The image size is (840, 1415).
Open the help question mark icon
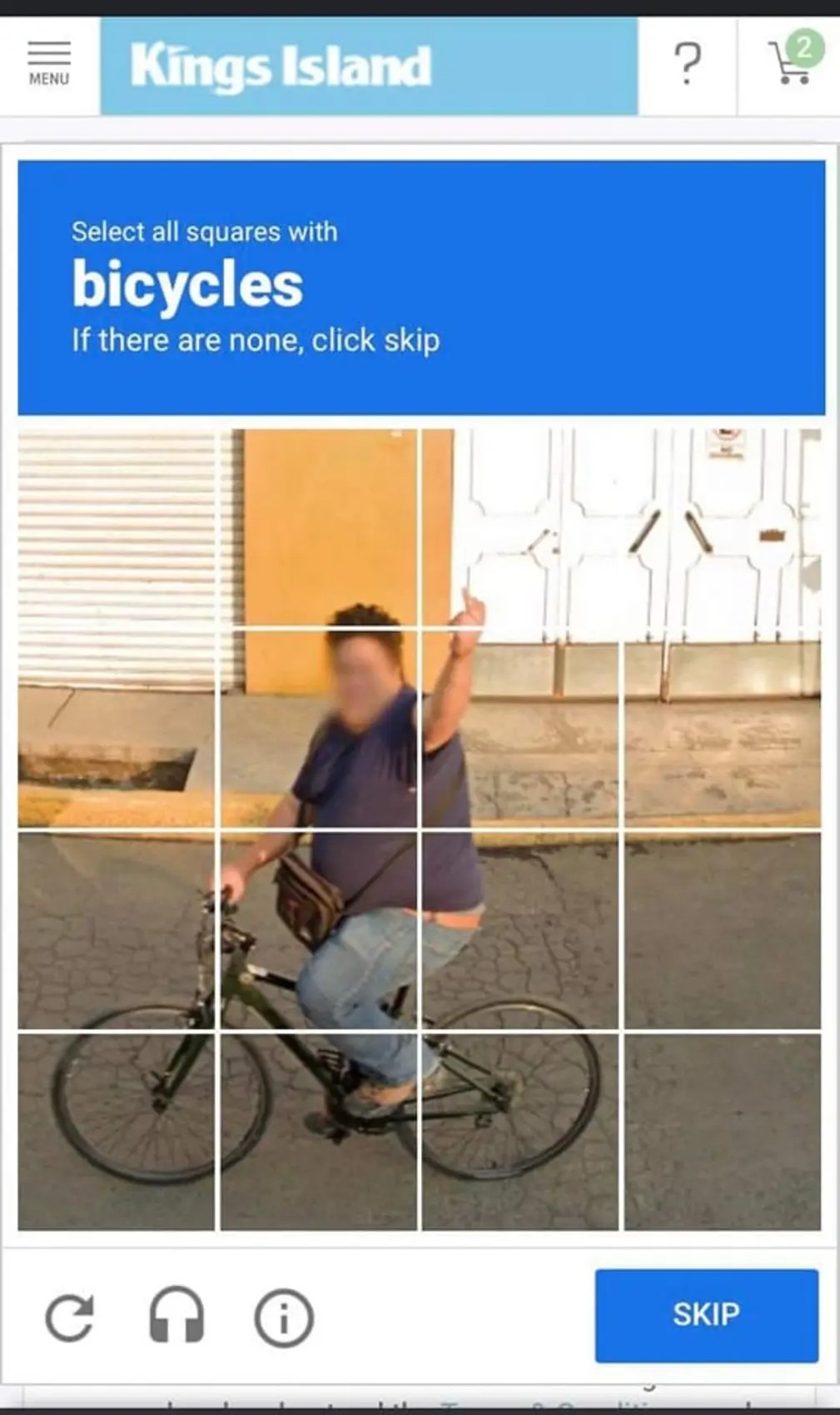[x=687, y=64]
